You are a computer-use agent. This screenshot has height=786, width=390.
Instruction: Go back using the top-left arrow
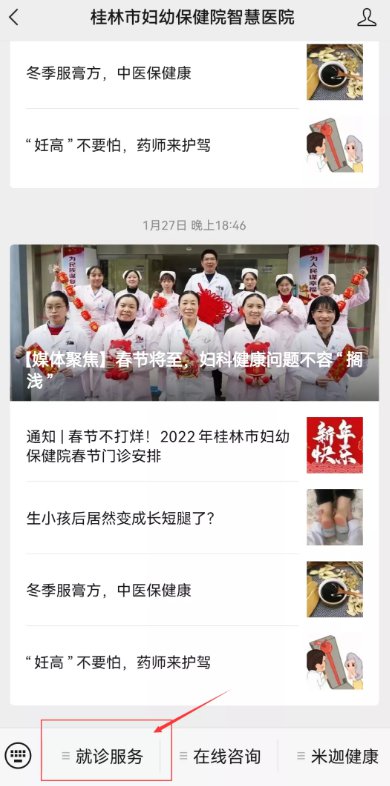pyautogui.click(x=14, y=18)
